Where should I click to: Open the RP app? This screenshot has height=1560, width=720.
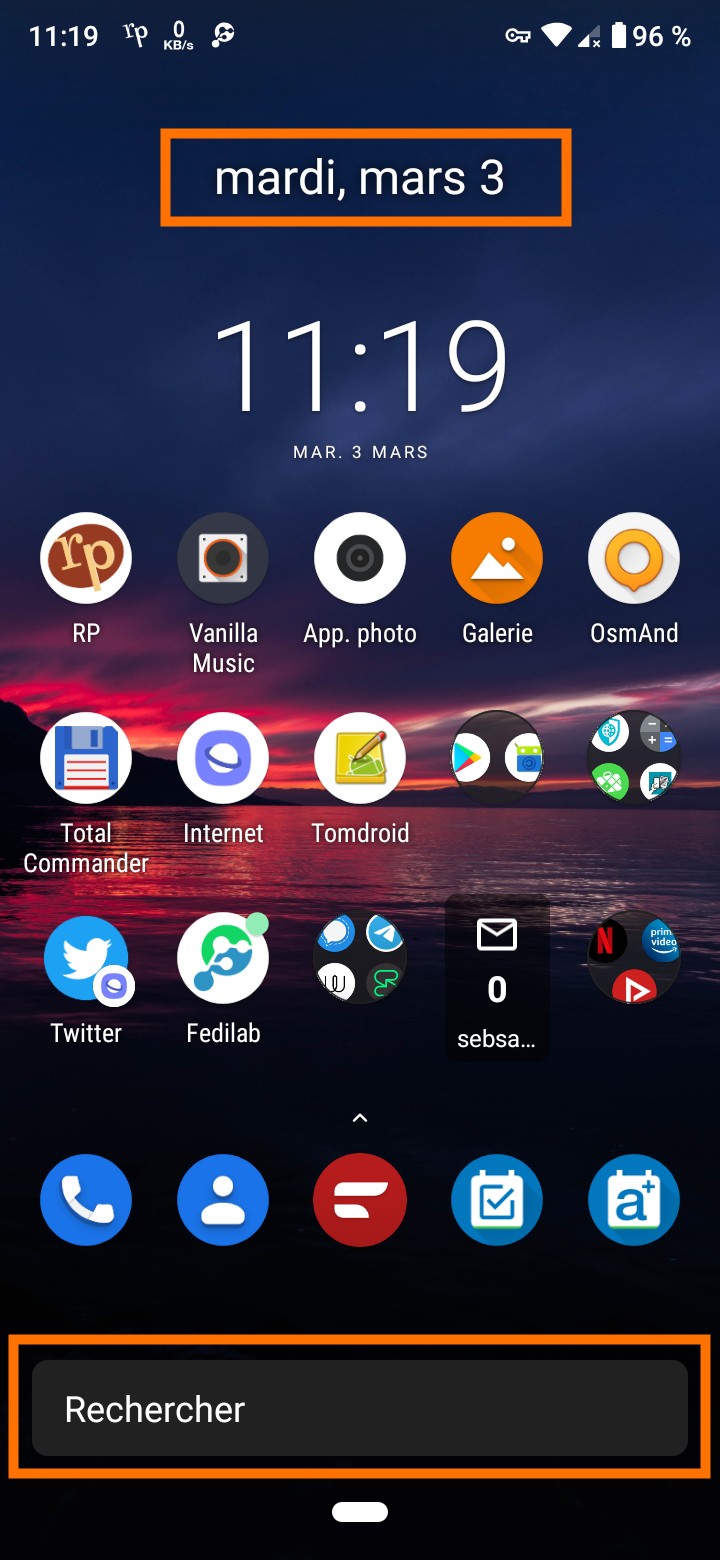(x=86, y=559)
